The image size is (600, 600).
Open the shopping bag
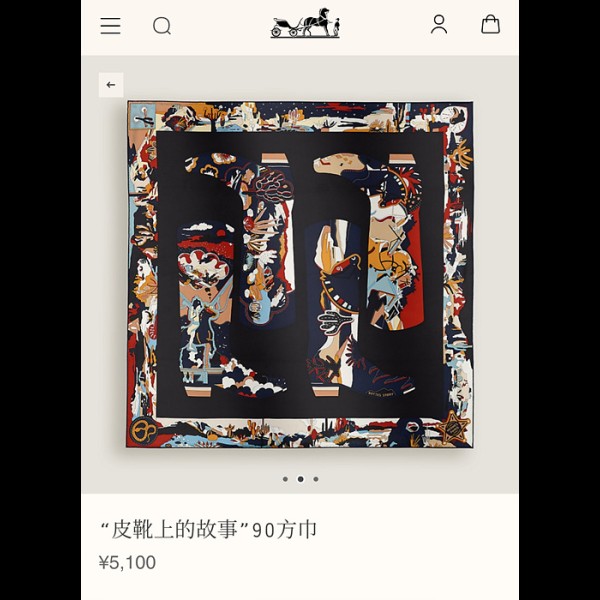pos(490,25)
